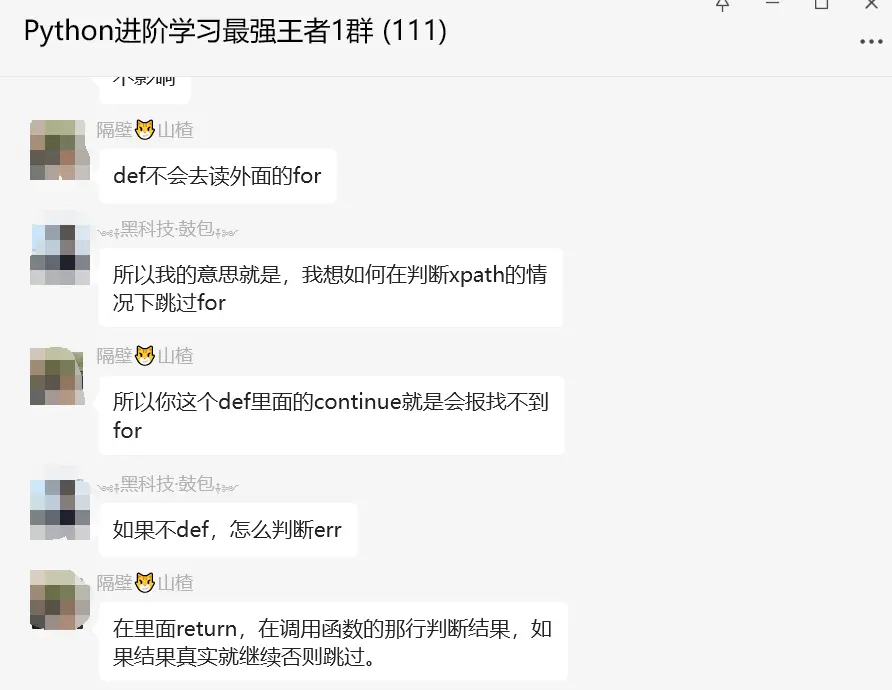
Task: Open avatar beside '所以你这个def里面的continue' message
Action: pos(60,376)
